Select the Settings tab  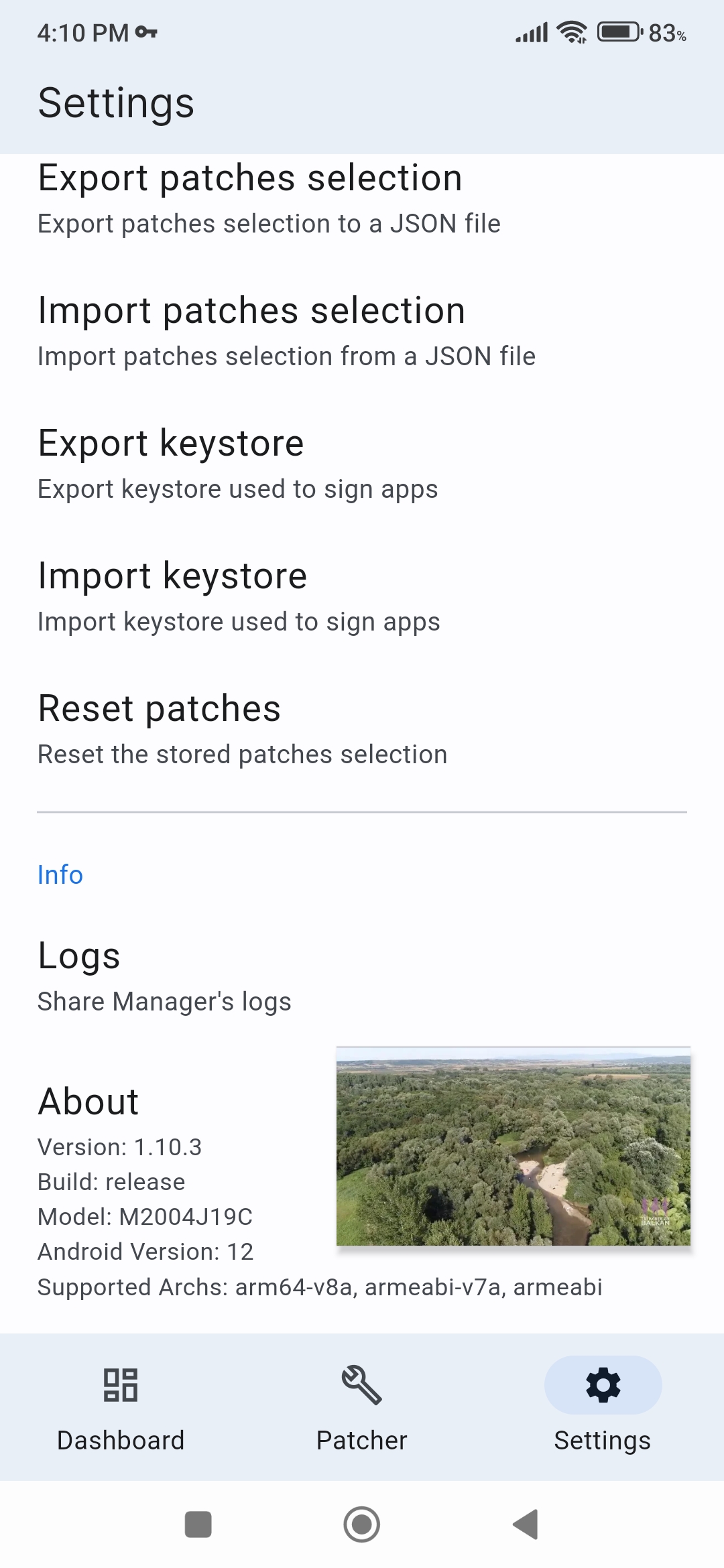pyautogui.click(x=603, y=1407)
